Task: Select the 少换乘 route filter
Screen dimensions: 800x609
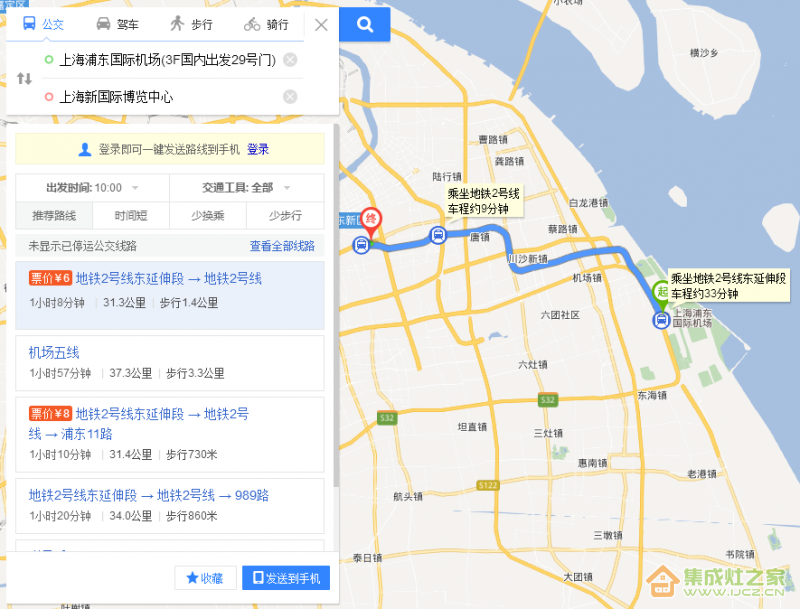Action: tap(208, 216)
